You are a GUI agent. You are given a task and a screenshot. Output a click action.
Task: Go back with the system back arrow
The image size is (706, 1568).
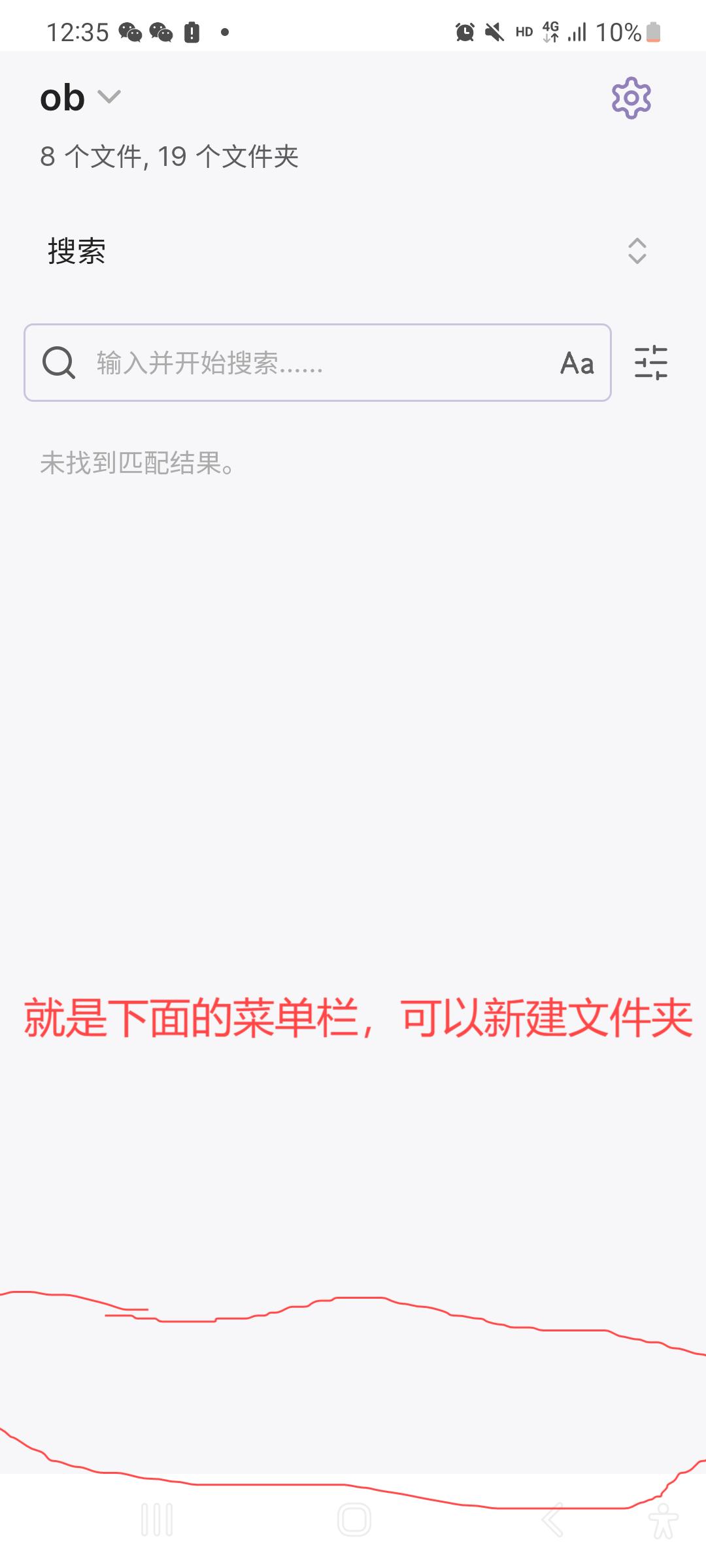pos(552,1519)
